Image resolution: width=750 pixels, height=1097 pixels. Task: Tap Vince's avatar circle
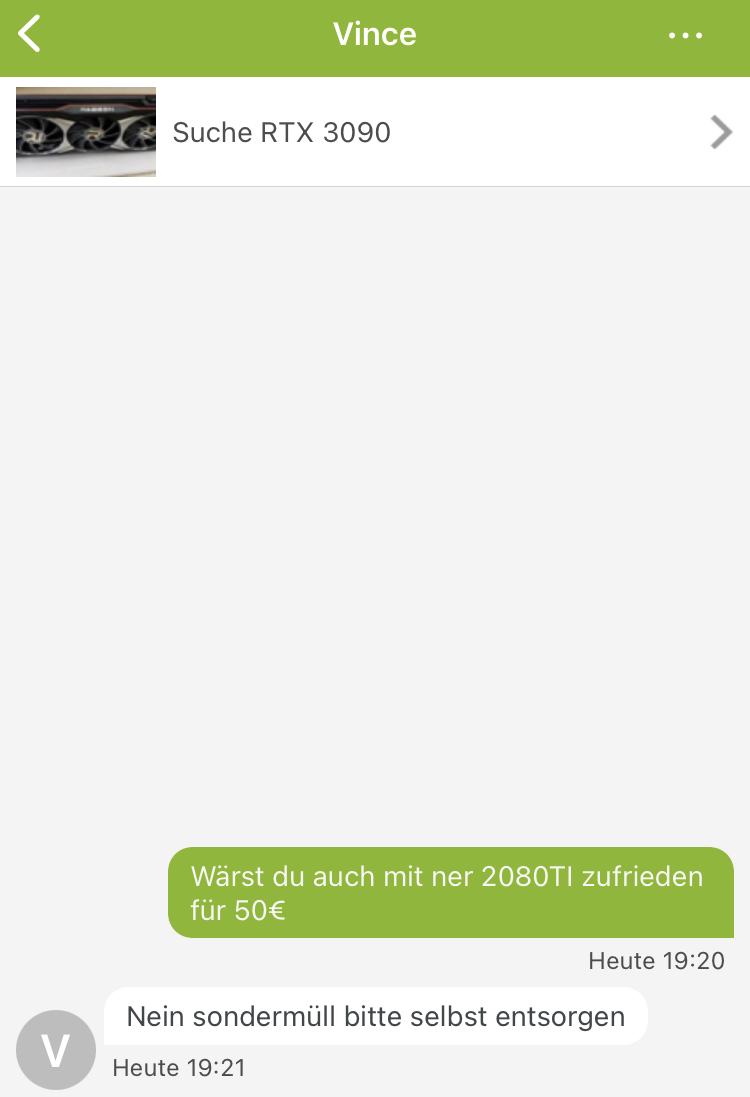pos(56,1049)
